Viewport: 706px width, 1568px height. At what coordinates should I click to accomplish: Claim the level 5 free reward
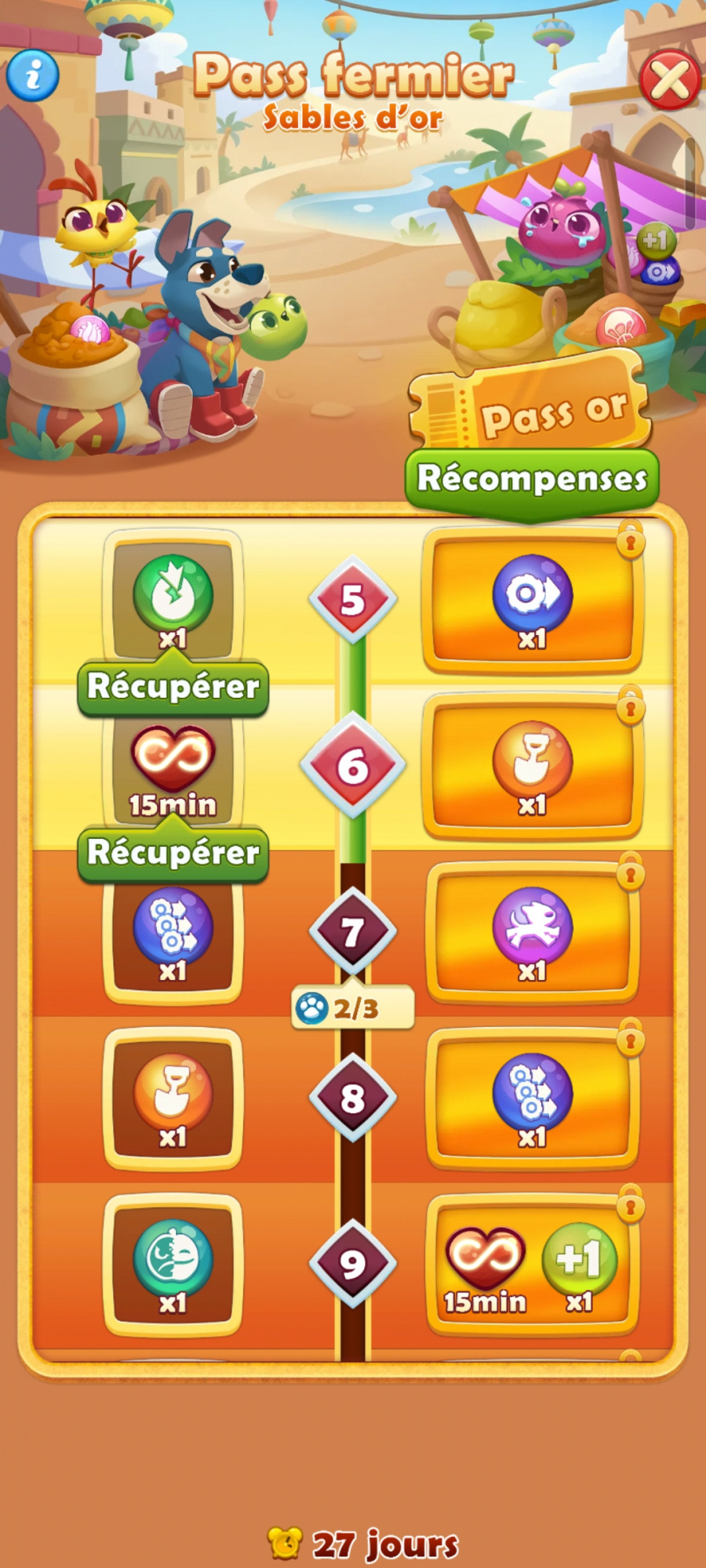tap(173, 687)
